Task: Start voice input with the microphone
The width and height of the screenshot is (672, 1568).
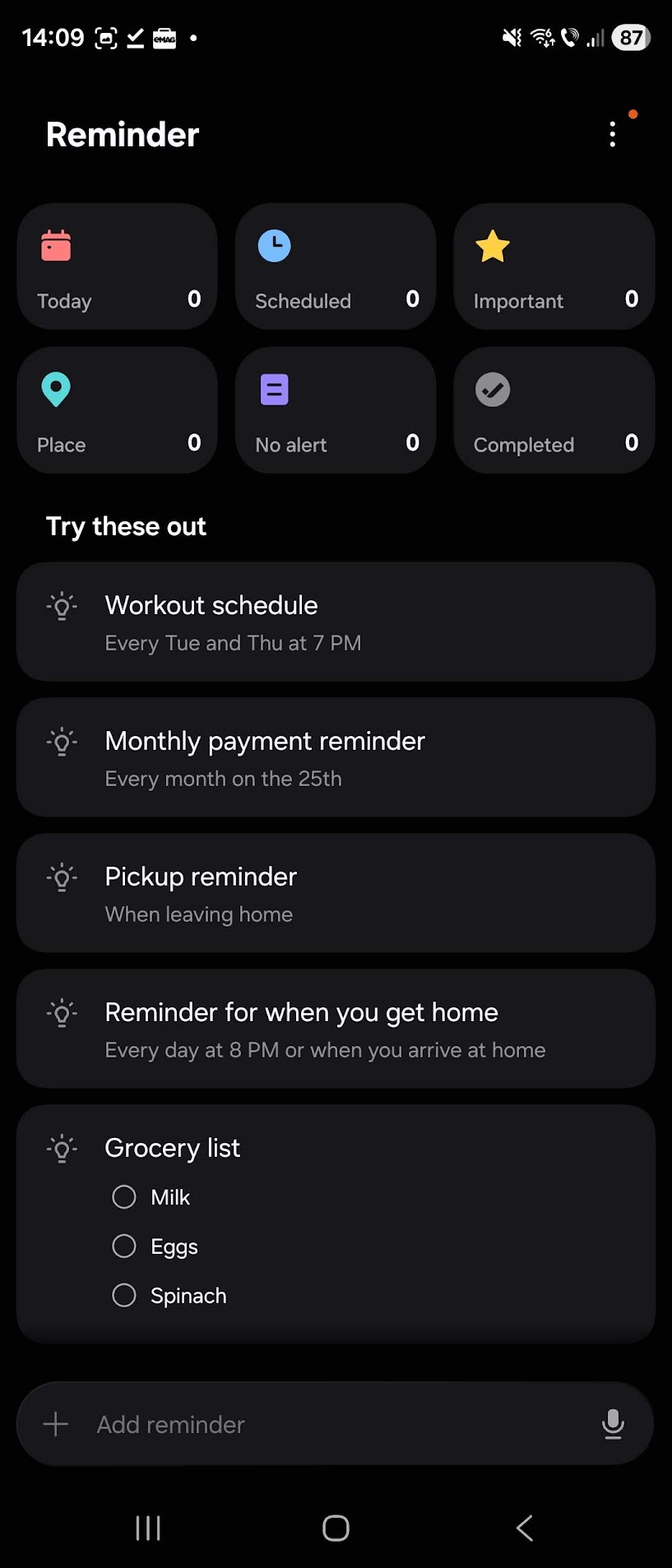Action: (613, 1424)
